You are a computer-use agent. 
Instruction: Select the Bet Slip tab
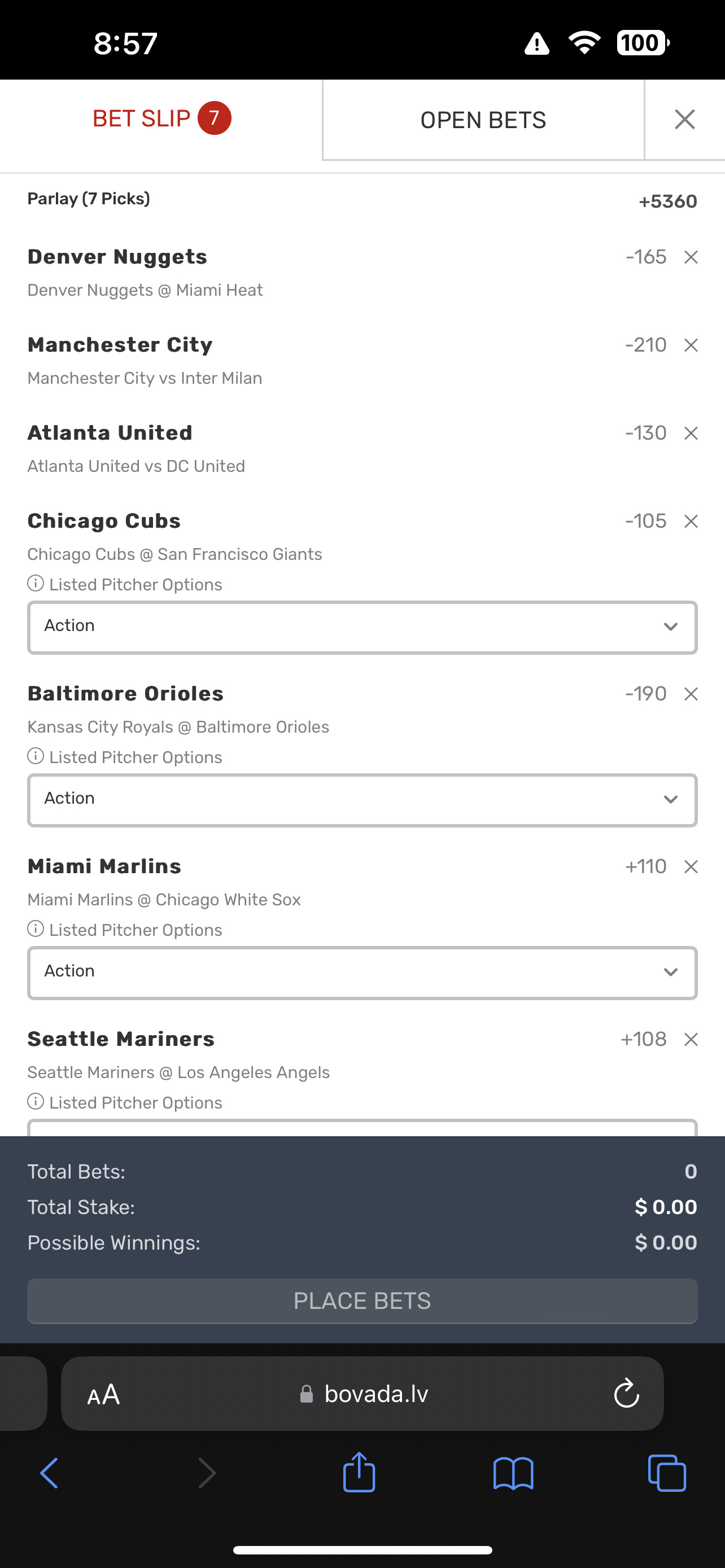coord(161,118)
